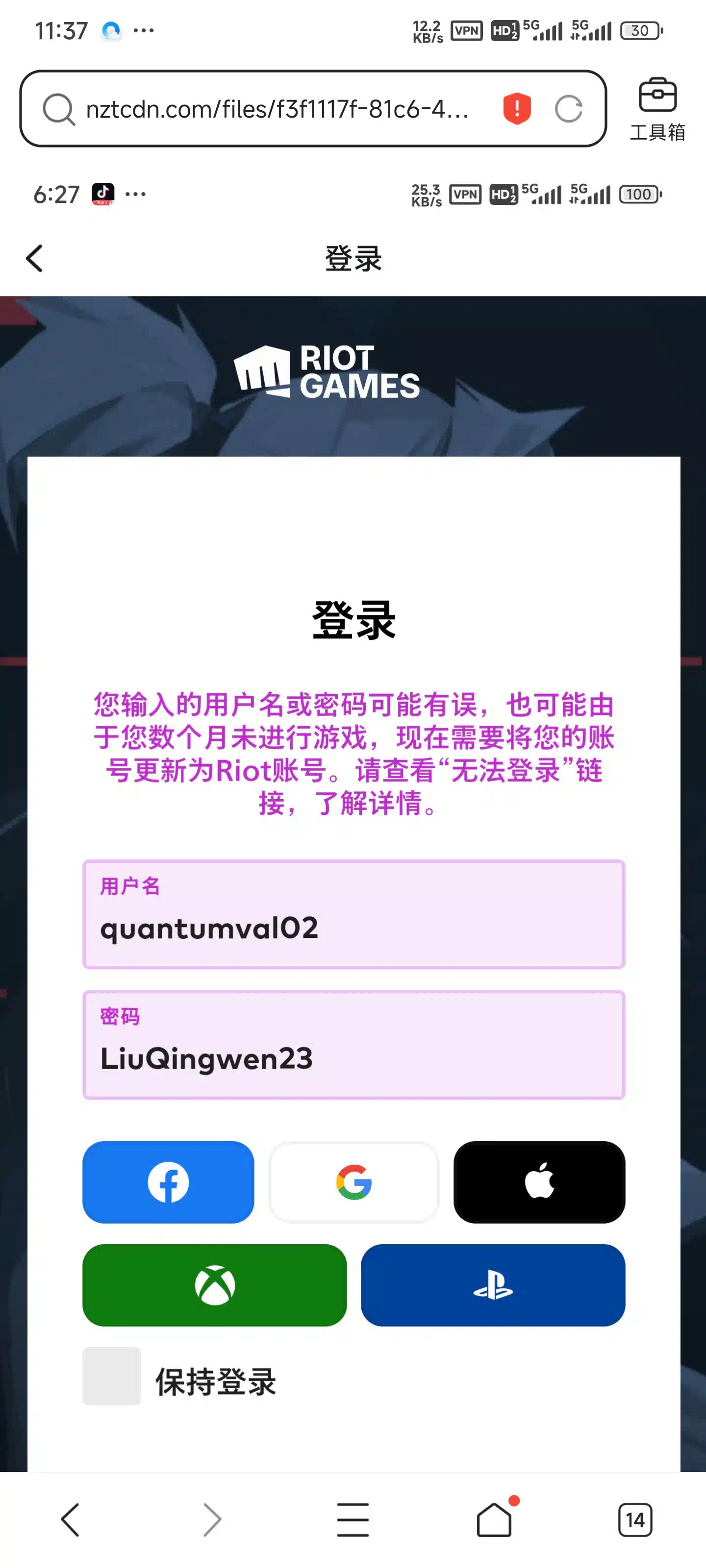The width and height of the screenshot is (706, 1568).
Task: Go back with the browser's bottom back arrow
Action: [70, 1519]
